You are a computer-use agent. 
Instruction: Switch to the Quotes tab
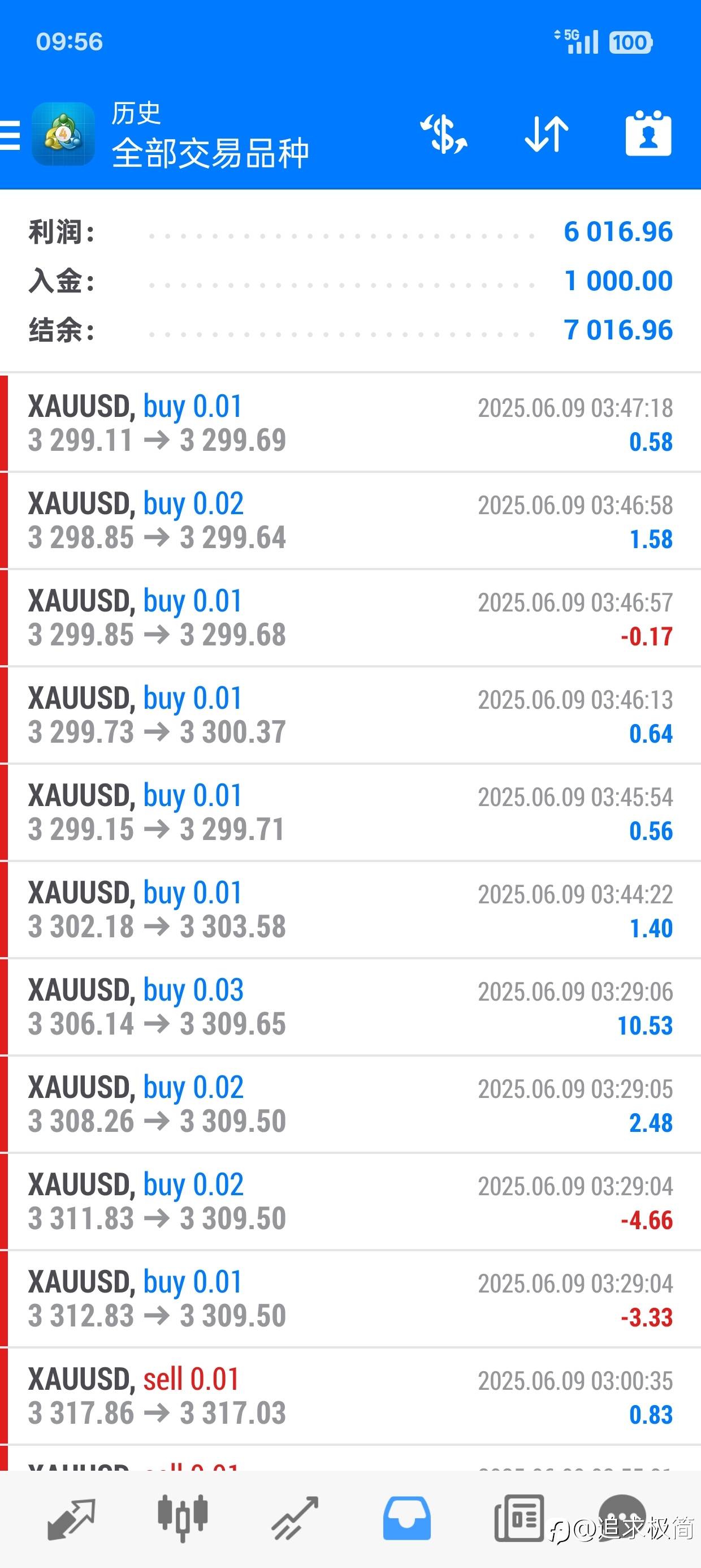pyautogui.click(x=71, y=1519)
